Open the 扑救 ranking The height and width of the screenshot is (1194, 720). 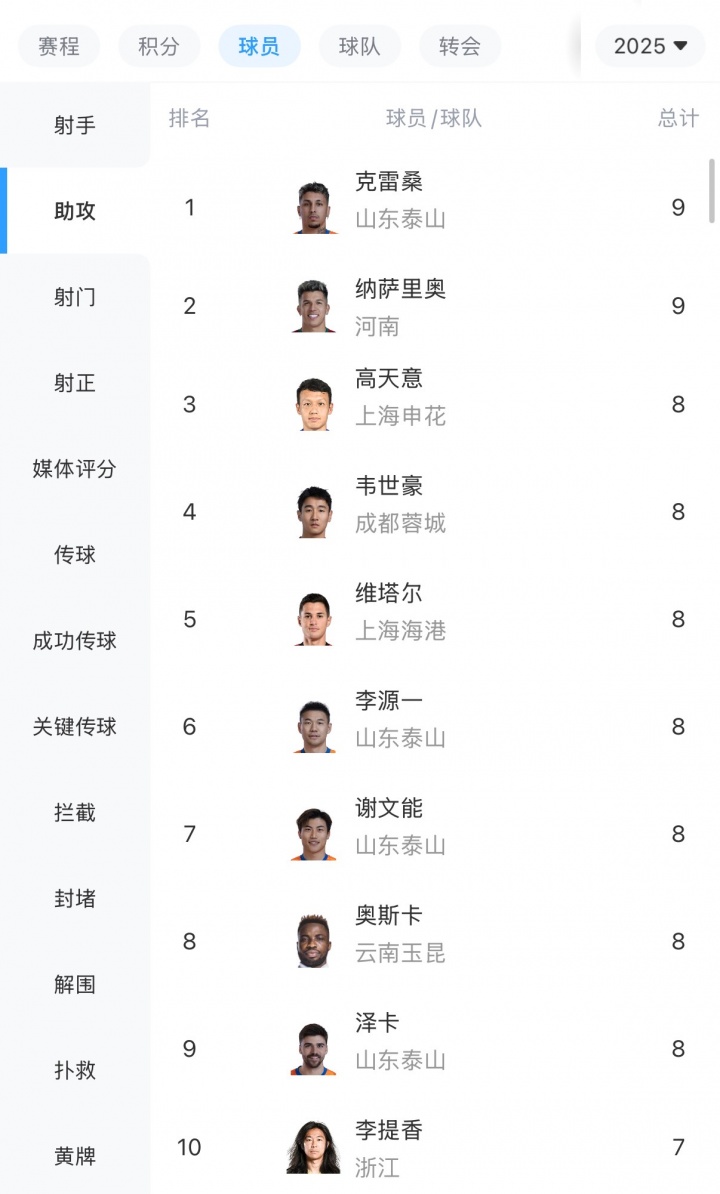[75, 1070]
